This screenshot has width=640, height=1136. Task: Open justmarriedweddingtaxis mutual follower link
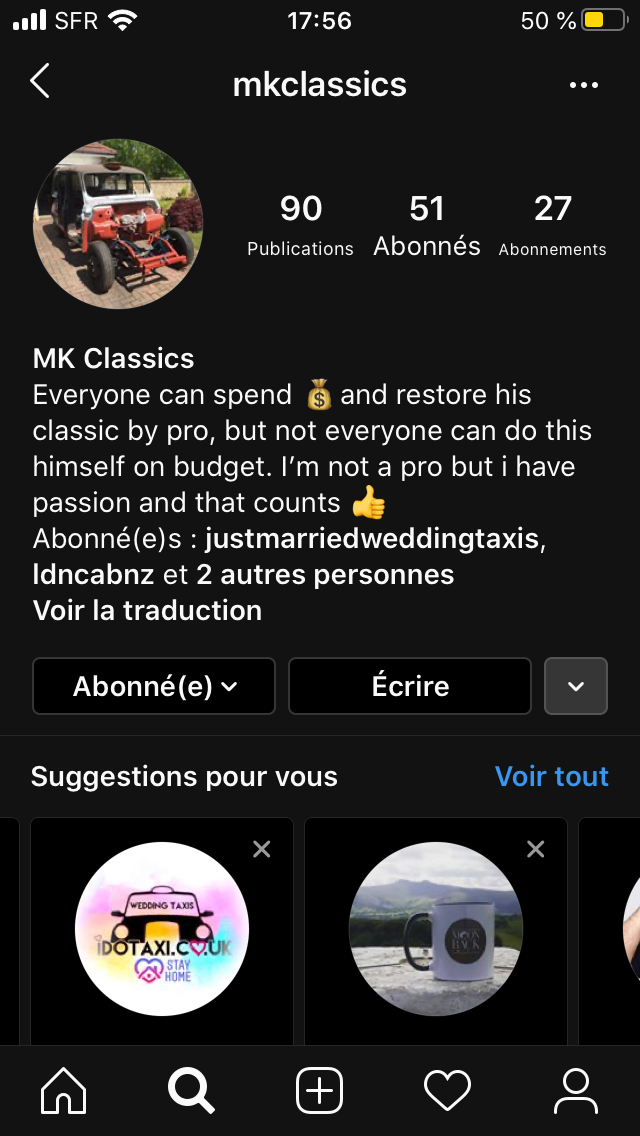click(x=372, y=539)
